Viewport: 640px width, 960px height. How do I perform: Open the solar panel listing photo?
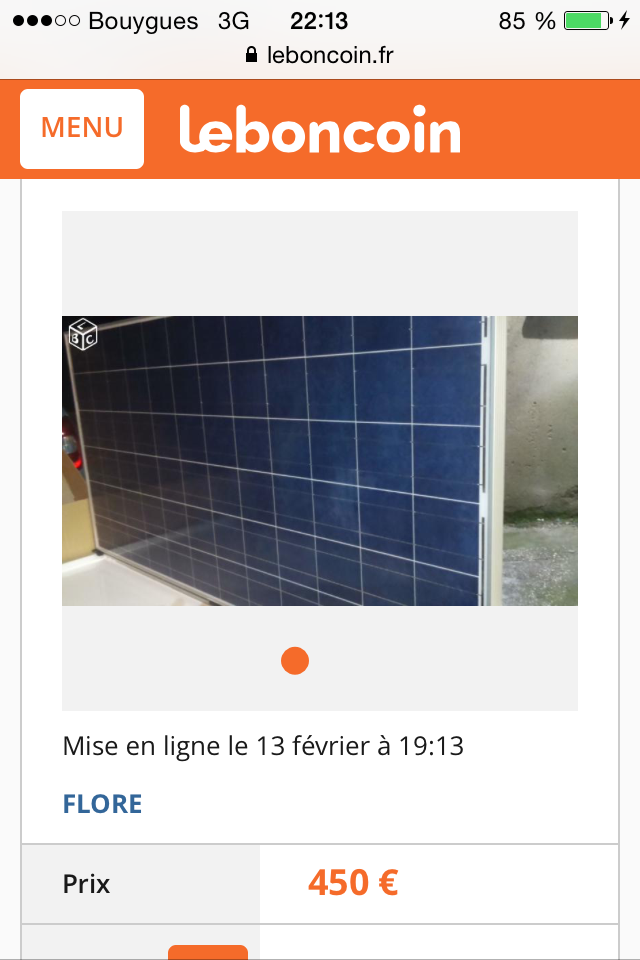(x=320, y=460)
